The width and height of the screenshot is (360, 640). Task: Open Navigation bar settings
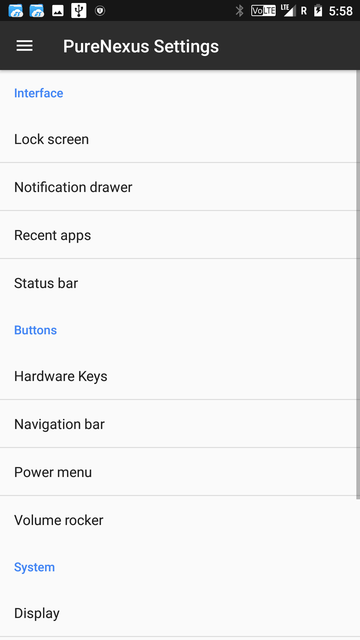(x=178, y=424)
